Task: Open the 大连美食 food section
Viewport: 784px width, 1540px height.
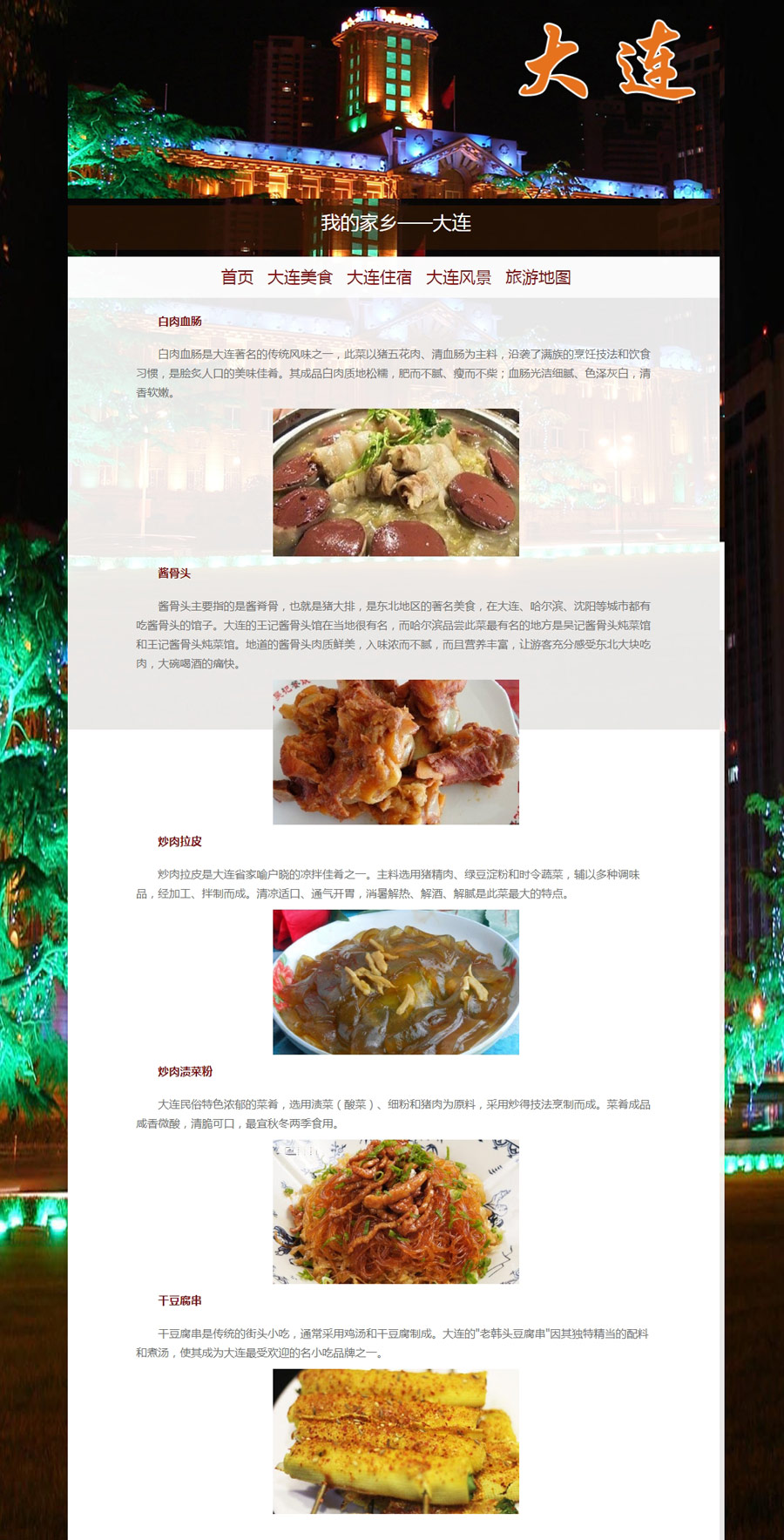Action: 300,277
